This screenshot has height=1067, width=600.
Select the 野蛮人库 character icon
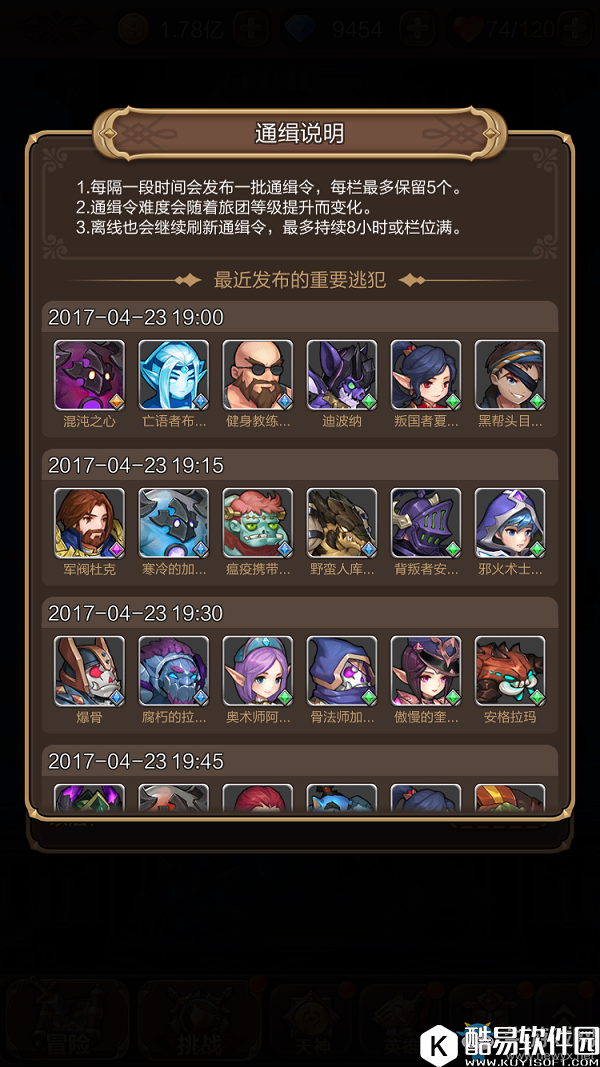(342, 523)
